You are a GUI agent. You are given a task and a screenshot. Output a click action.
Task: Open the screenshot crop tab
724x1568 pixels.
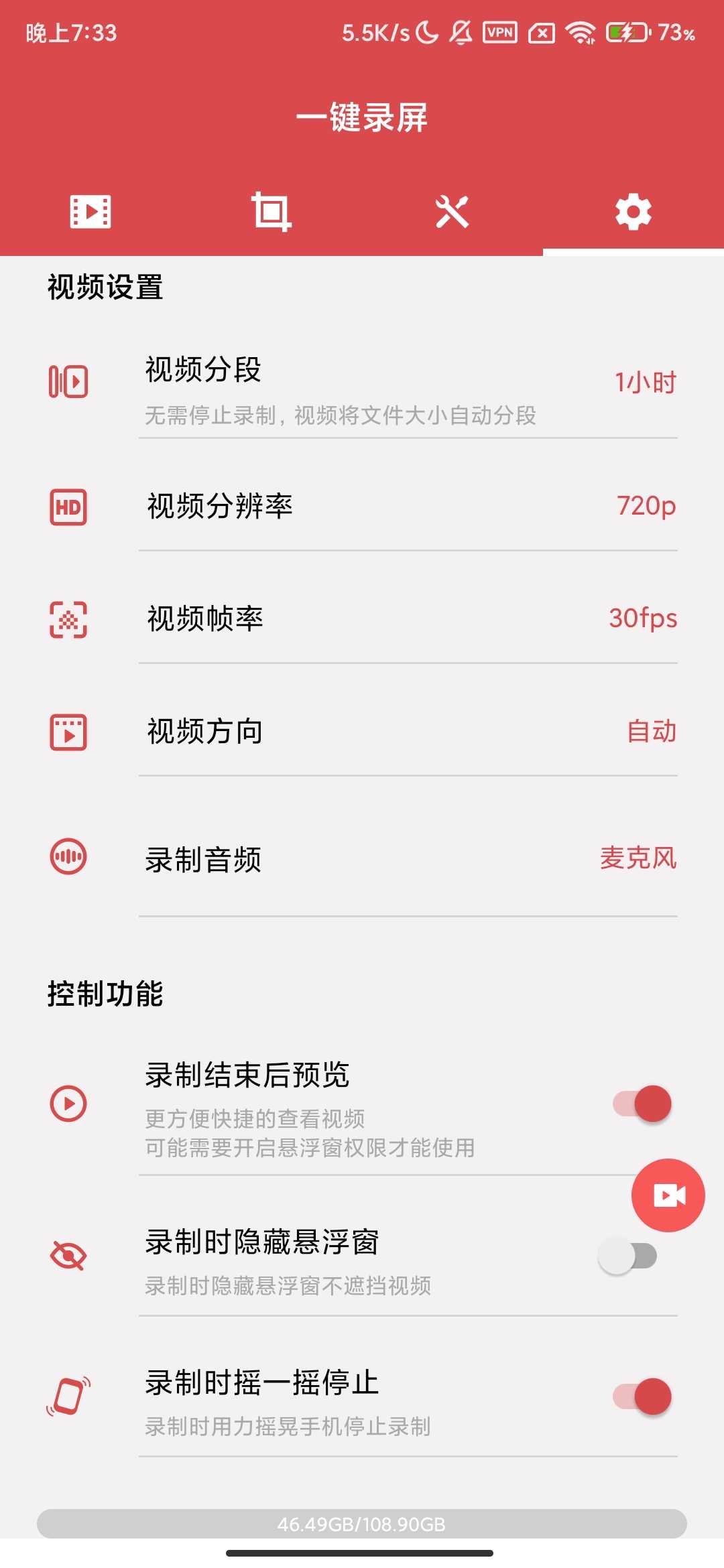tap(271, 212)
